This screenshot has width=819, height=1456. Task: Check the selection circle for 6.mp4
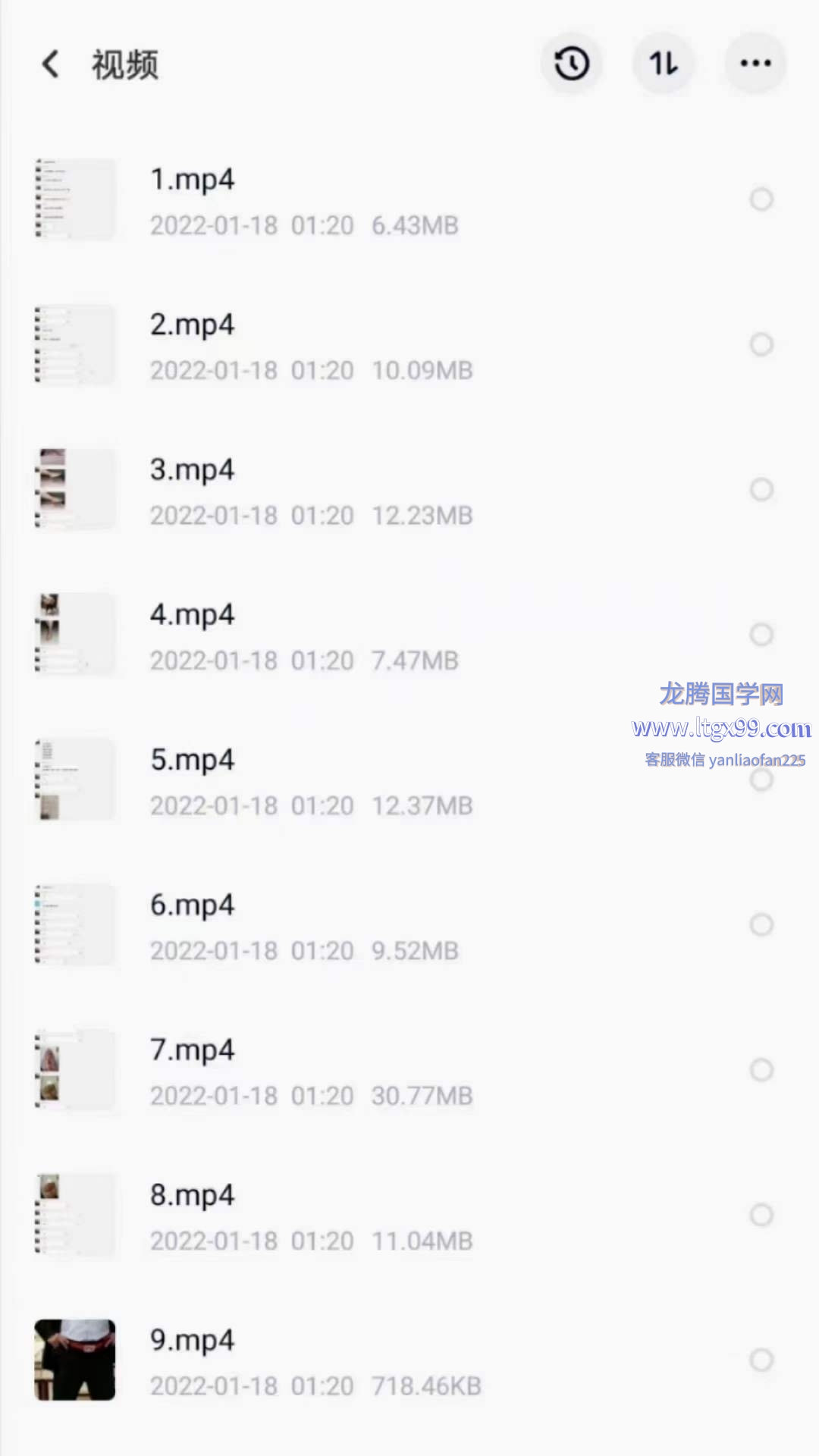[761, 924]
